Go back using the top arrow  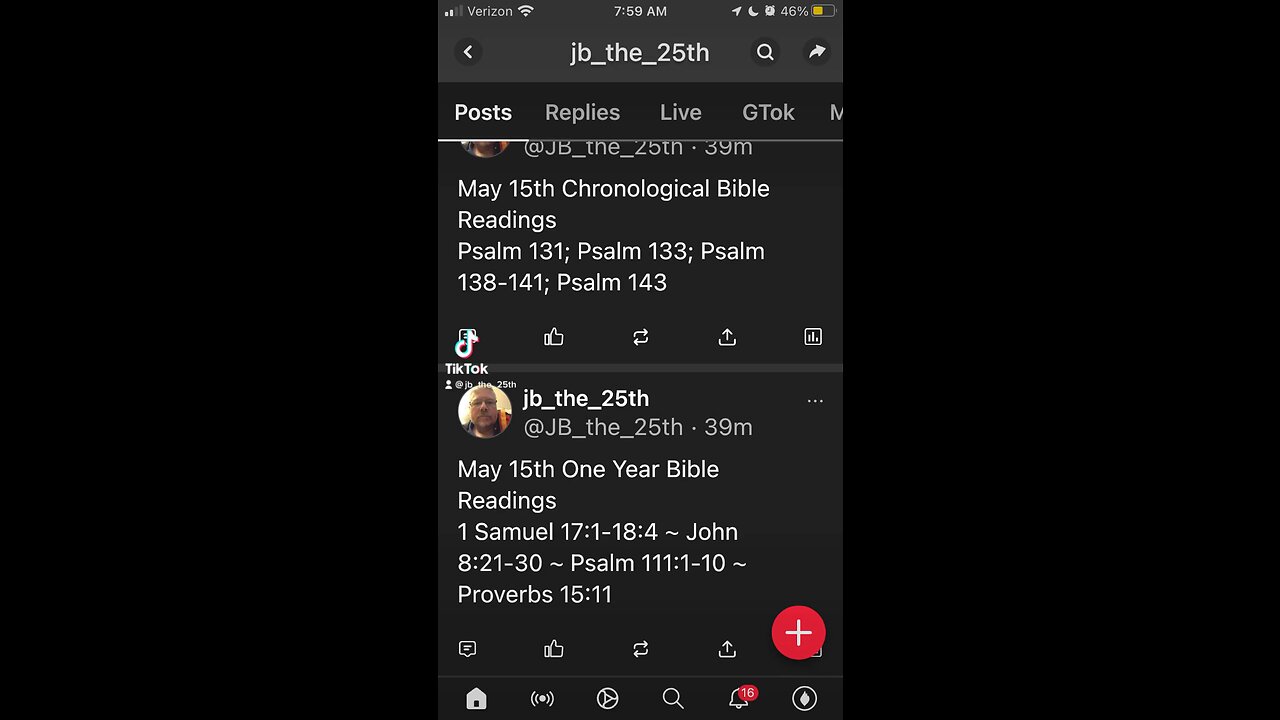(468, 52)
